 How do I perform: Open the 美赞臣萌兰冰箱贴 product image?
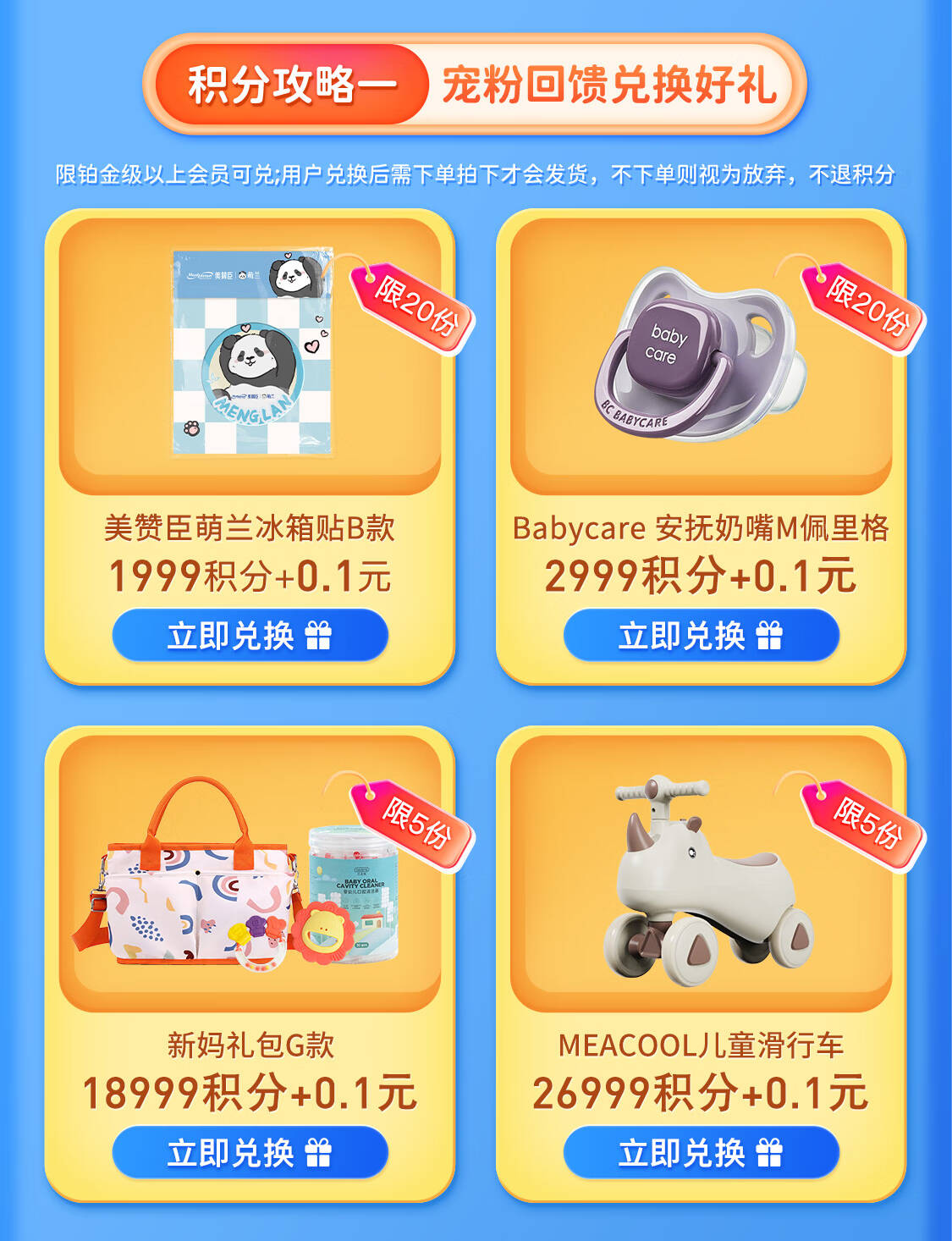coord(251,352)
